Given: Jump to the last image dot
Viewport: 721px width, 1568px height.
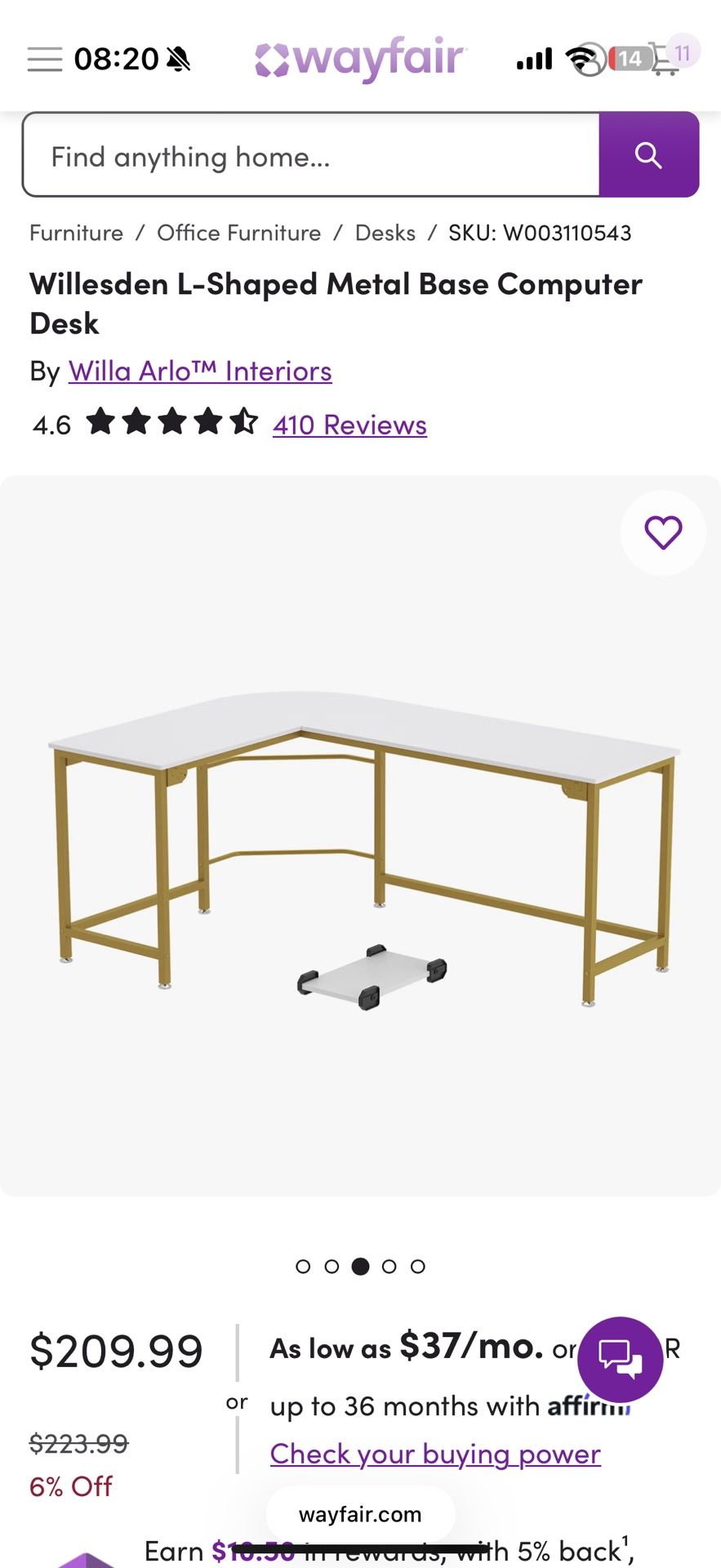Looking at the screenshot, I should click(418, 1267).
